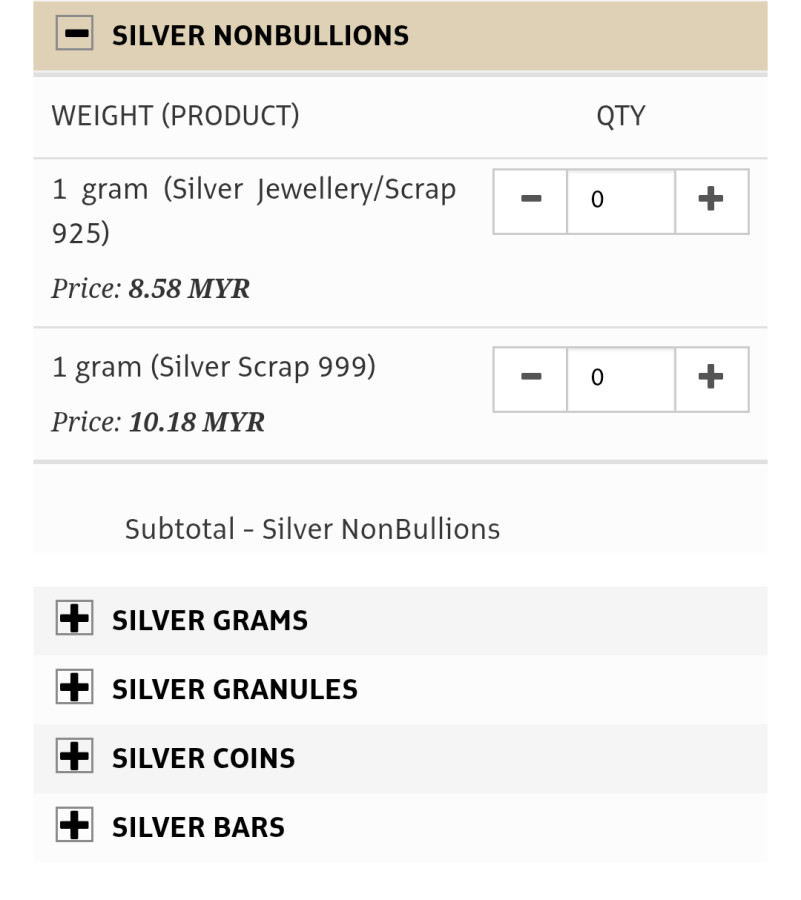Viewport: 801px width, 900px height.
Task: Collapse the Silver Nonbullions section
Action: pos(75,35)
